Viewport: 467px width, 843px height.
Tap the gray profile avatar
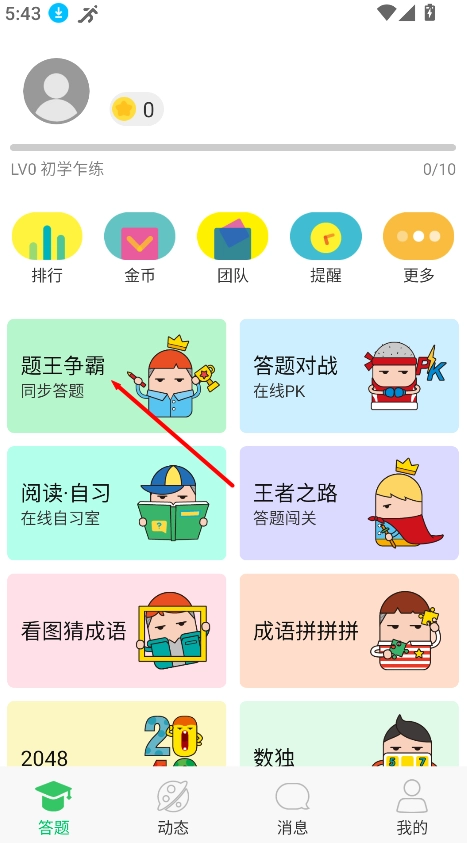click(56, 91)
